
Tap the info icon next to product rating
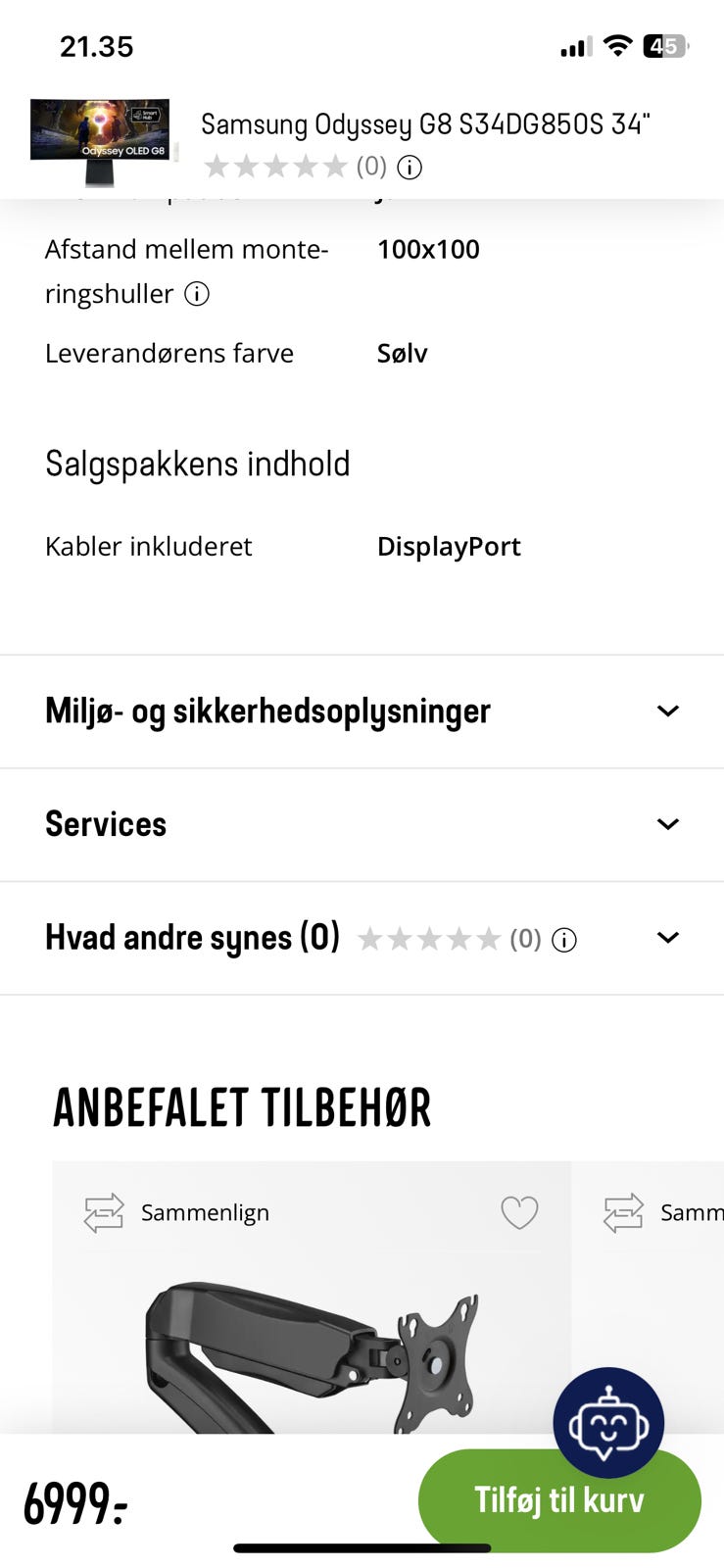coord(409,167)
